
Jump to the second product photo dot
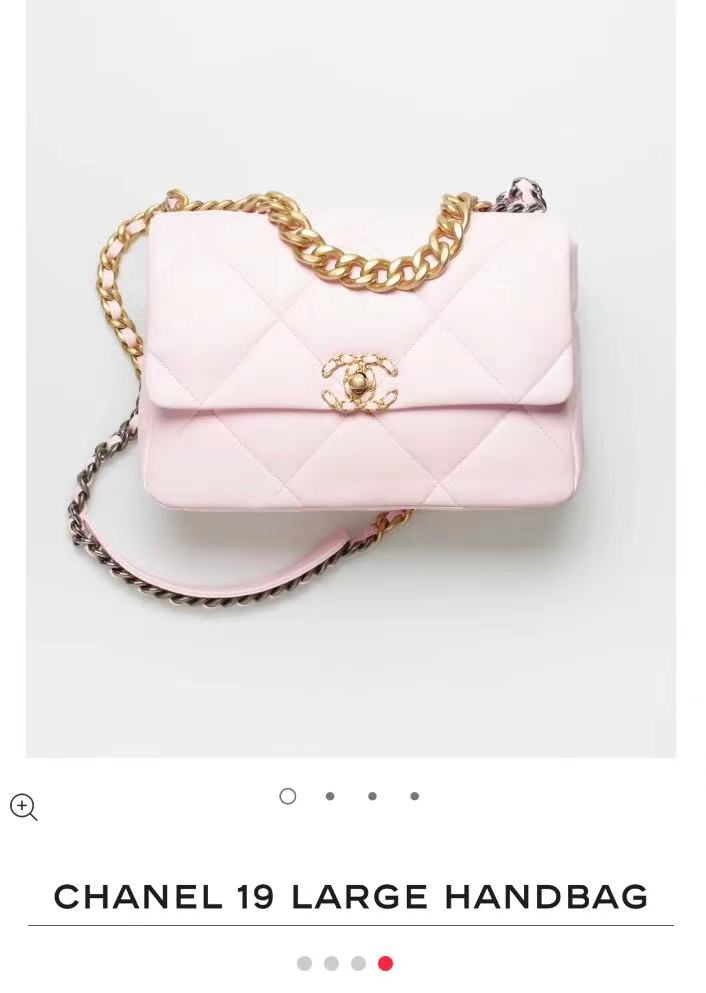click(x=330, y=796)
